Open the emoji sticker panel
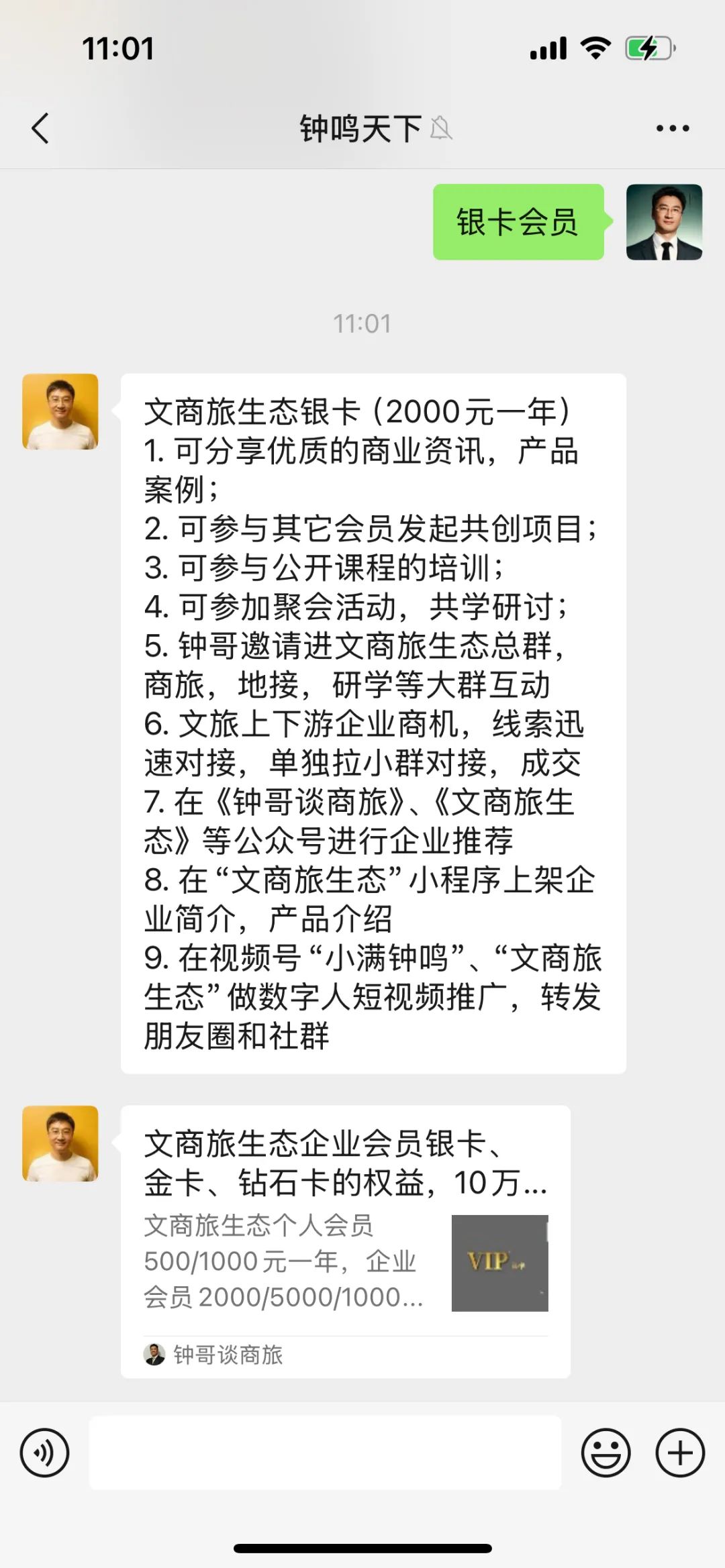Image resolution: width=725 pixels, height=1568 pixels. pos(606,1453)
